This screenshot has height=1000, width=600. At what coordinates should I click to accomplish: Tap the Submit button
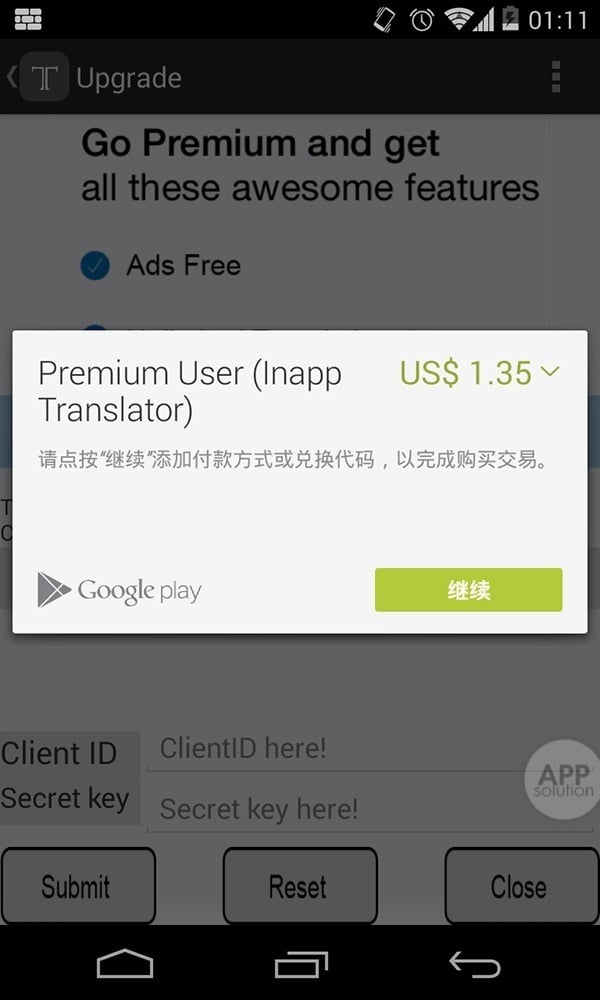[77, 886]
